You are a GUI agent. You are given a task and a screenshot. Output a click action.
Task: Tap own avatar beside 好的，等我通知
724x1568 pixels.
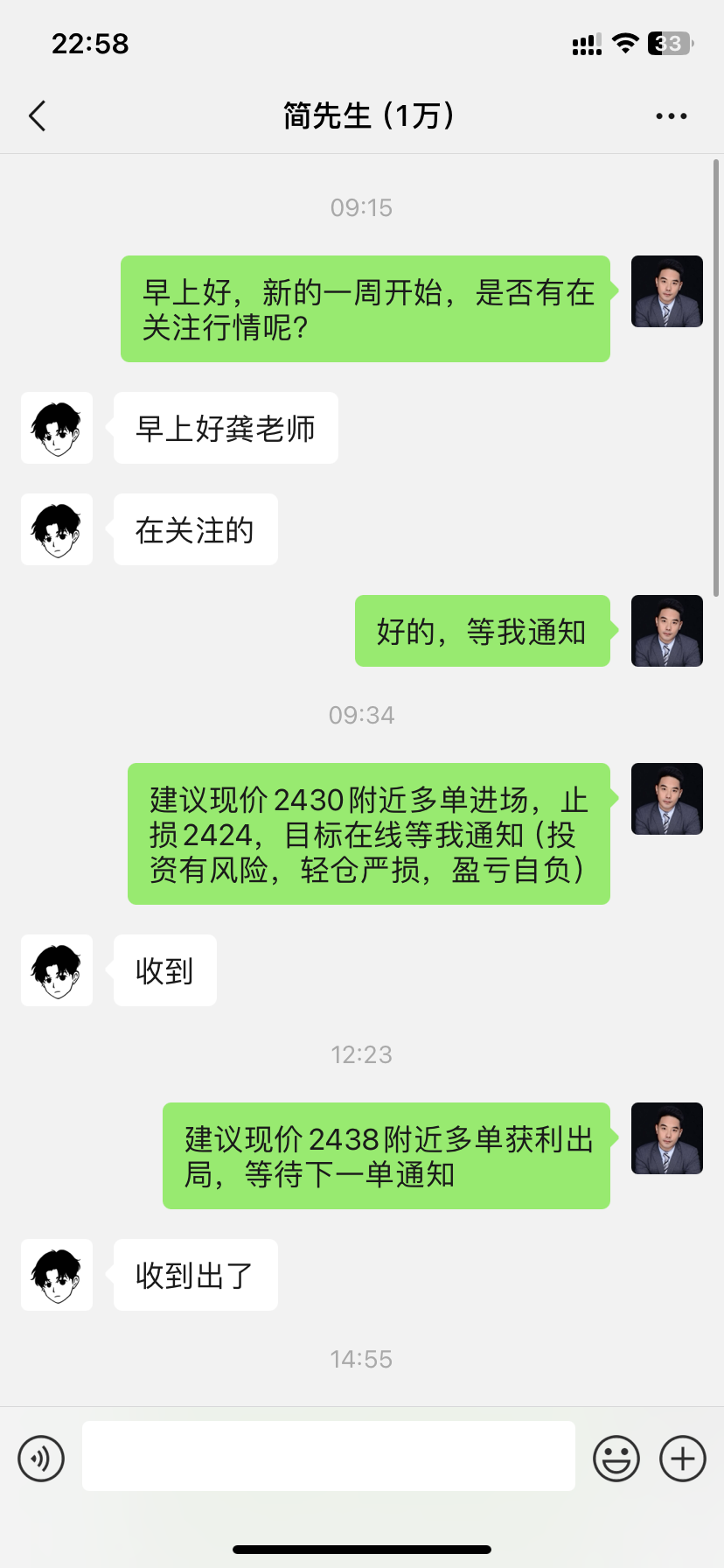(x=666, y=631)
